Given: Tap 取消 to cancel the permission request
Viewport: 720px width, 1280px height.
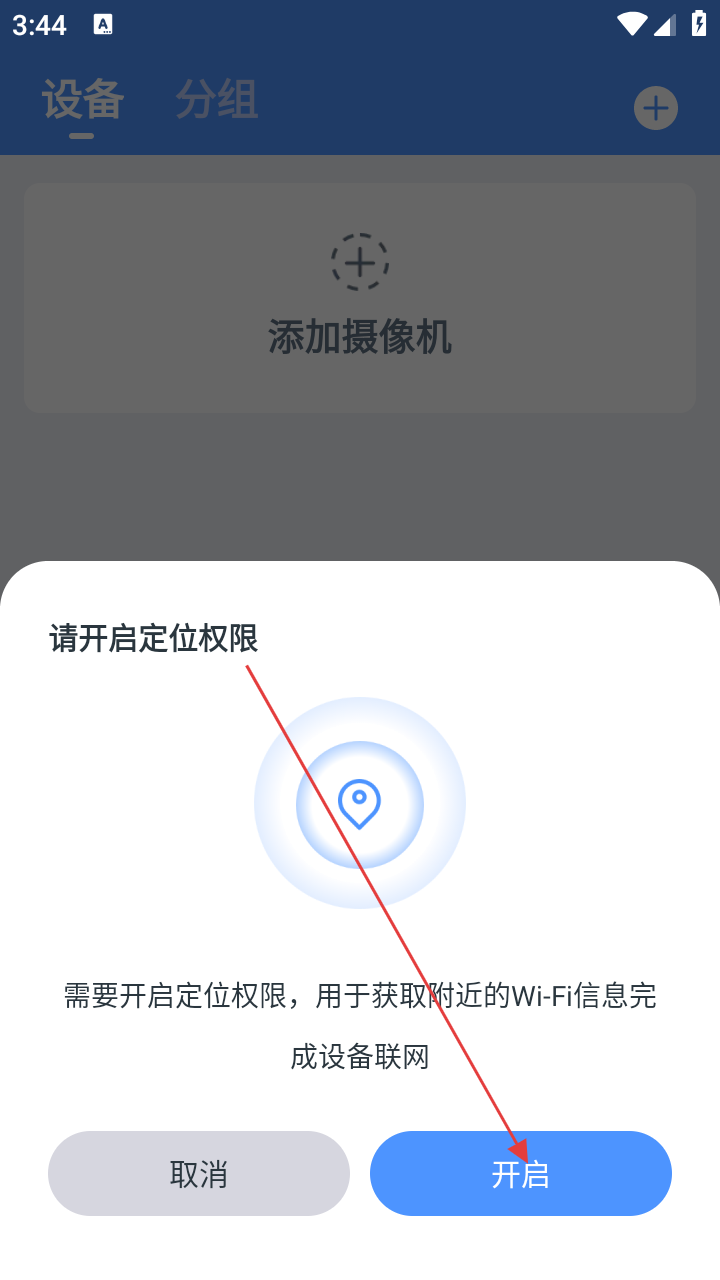Looking at the screenshot, I should [x=199, y=1173].
